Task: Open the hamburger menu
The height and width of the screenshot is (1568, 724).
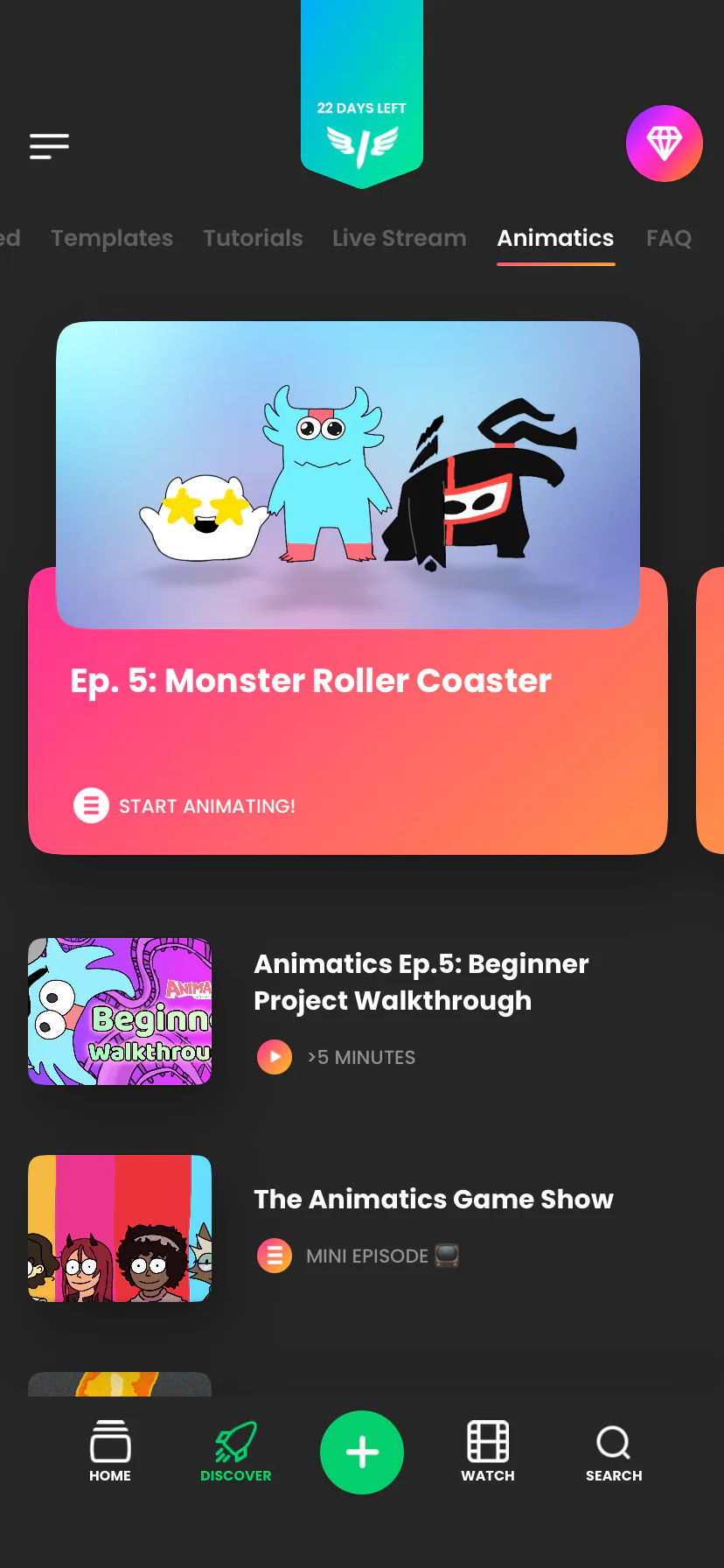Action: pyautogui.click(x=49, y=146)
